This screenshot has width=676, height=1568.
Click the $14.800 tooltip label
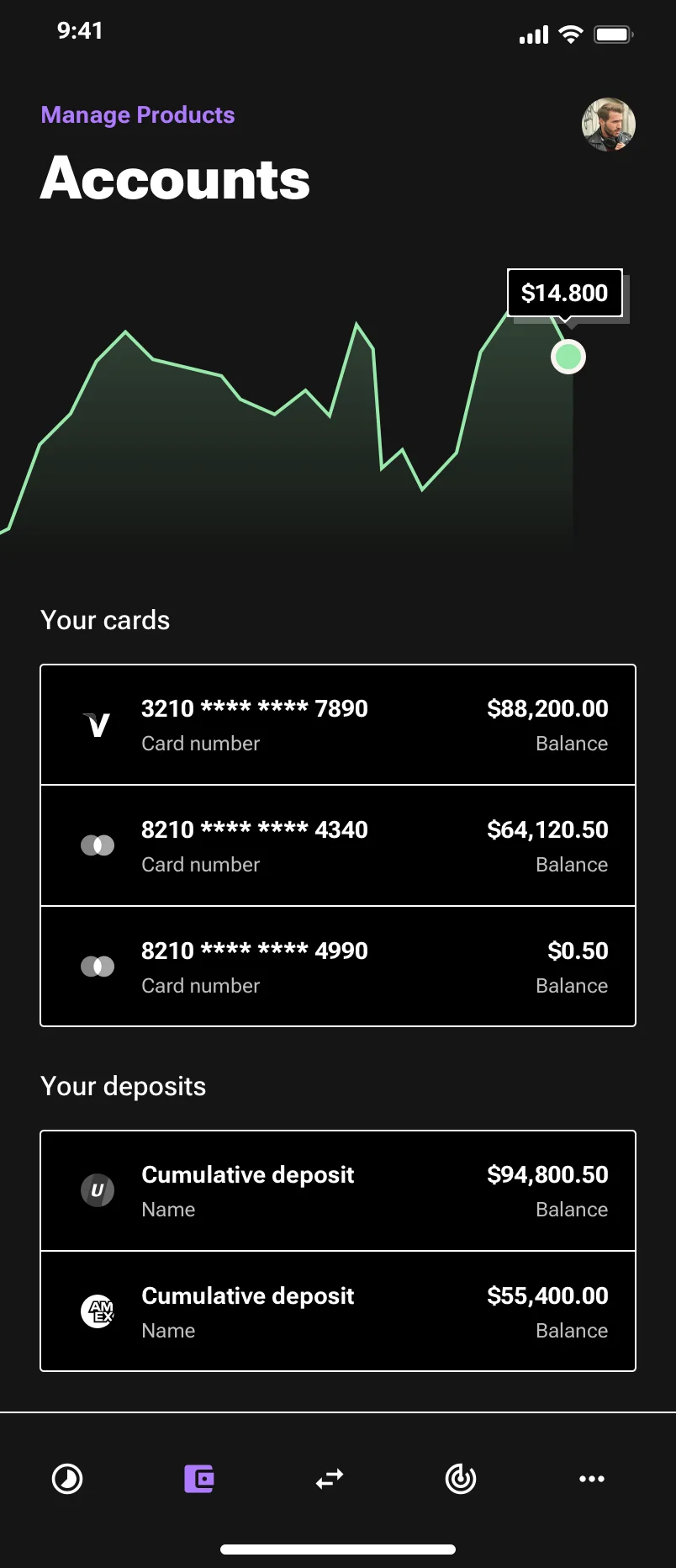[x=564, y=293]
